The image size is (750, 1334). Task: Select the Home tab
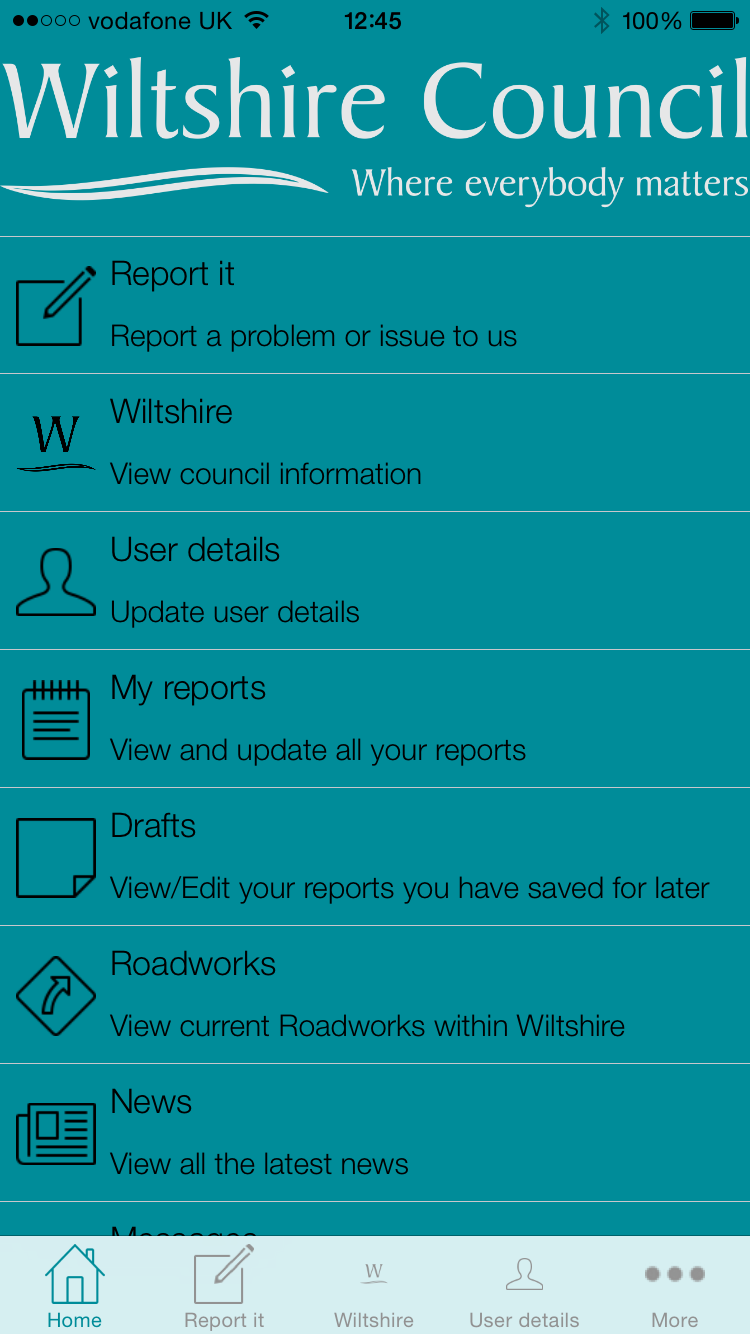point(75,1287)
